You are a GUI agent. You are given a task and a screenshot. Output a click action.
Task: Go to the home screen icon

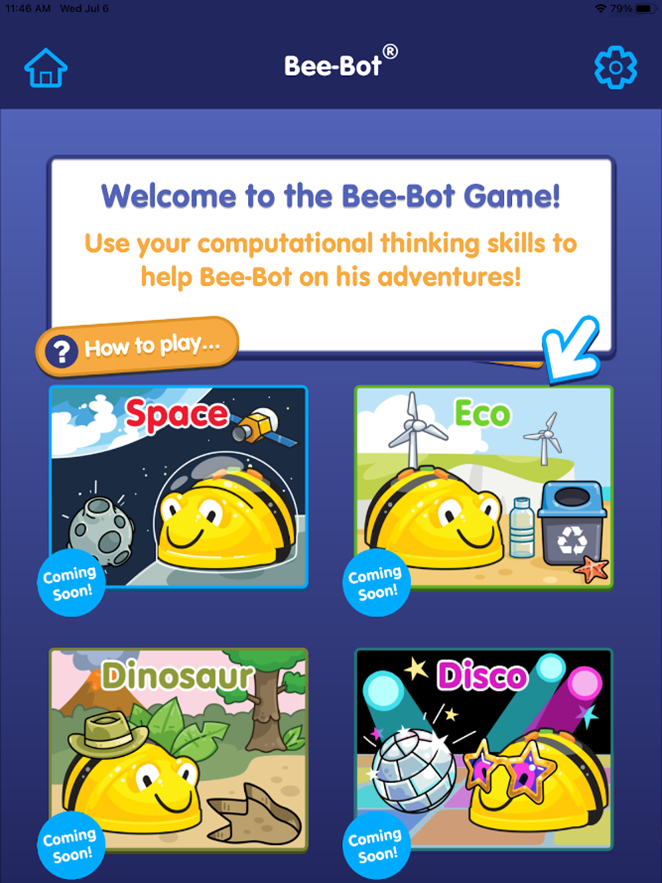tap(46, 67)
